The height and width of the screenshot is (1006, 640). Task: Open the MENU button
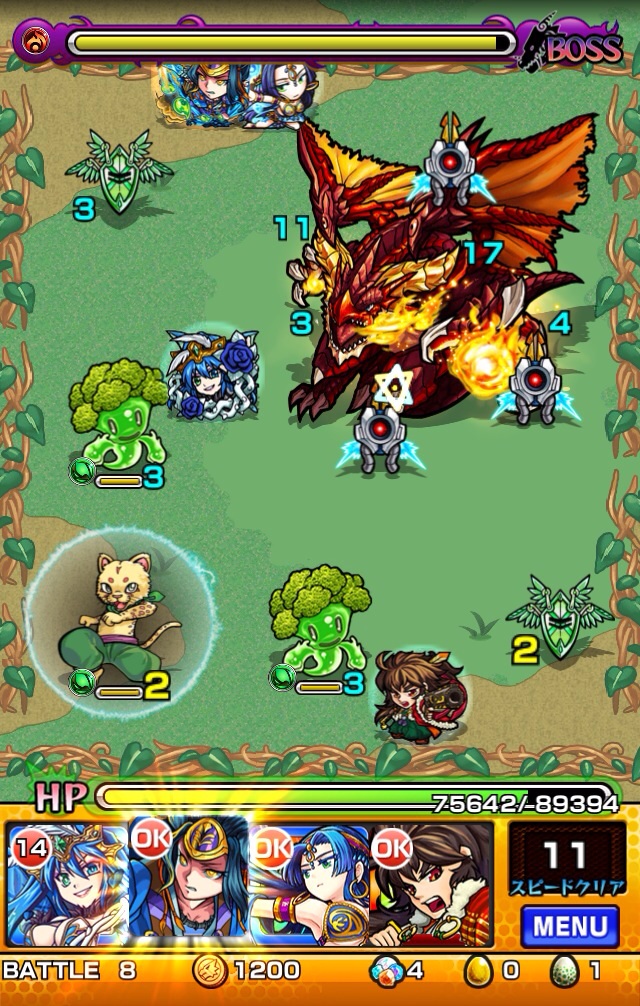point(569,925)
